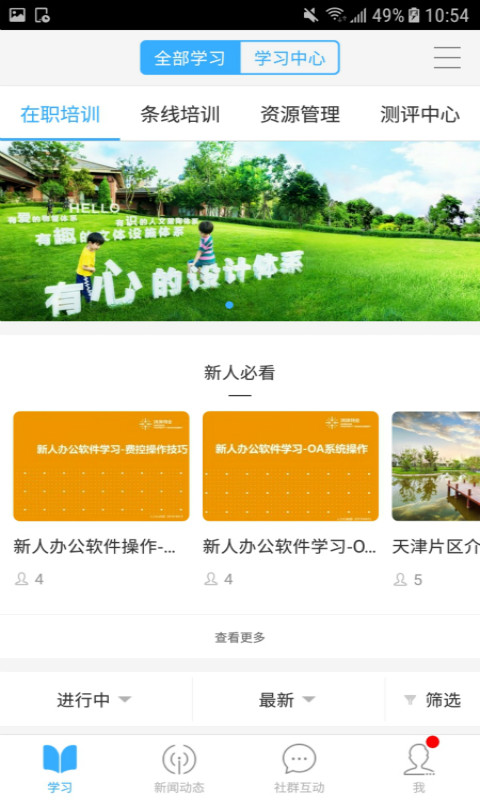Open the 我 profile tab
Image resolution: width=480 pixels, height=800 pixels.
pos(419,767)
